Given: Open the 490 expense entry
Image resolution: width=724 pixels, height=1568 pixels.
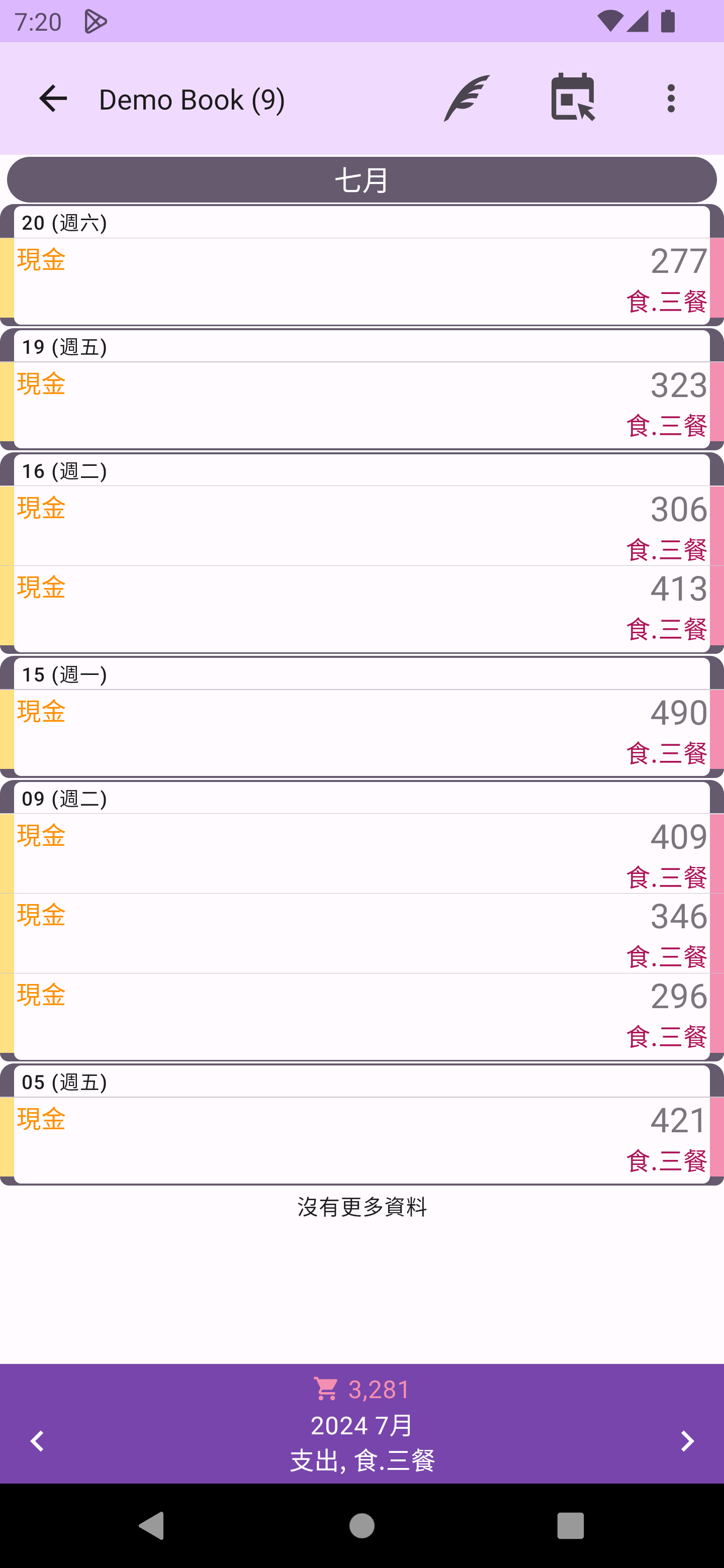Looking at the screenshot, I should pos(361,732).
